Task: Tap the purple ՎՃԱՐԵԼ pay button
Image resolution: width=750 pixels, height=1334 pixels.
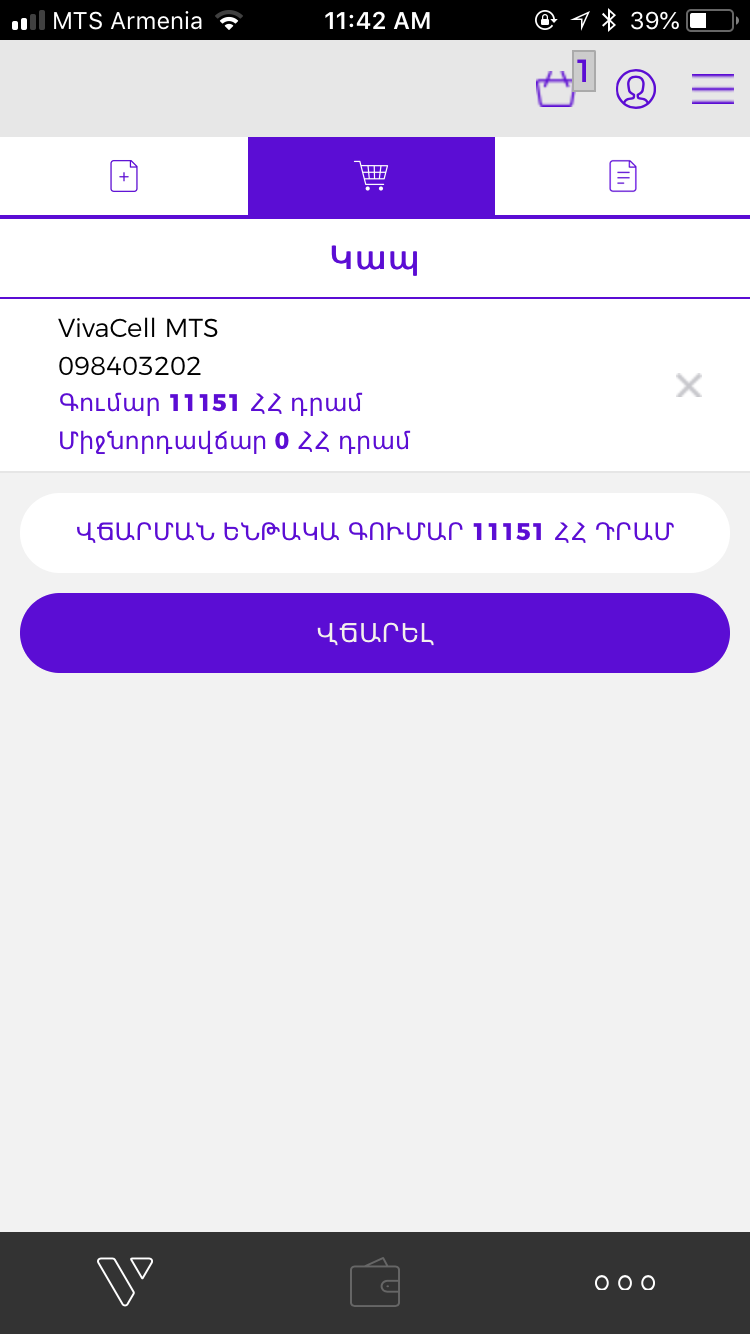Action: 375,633
